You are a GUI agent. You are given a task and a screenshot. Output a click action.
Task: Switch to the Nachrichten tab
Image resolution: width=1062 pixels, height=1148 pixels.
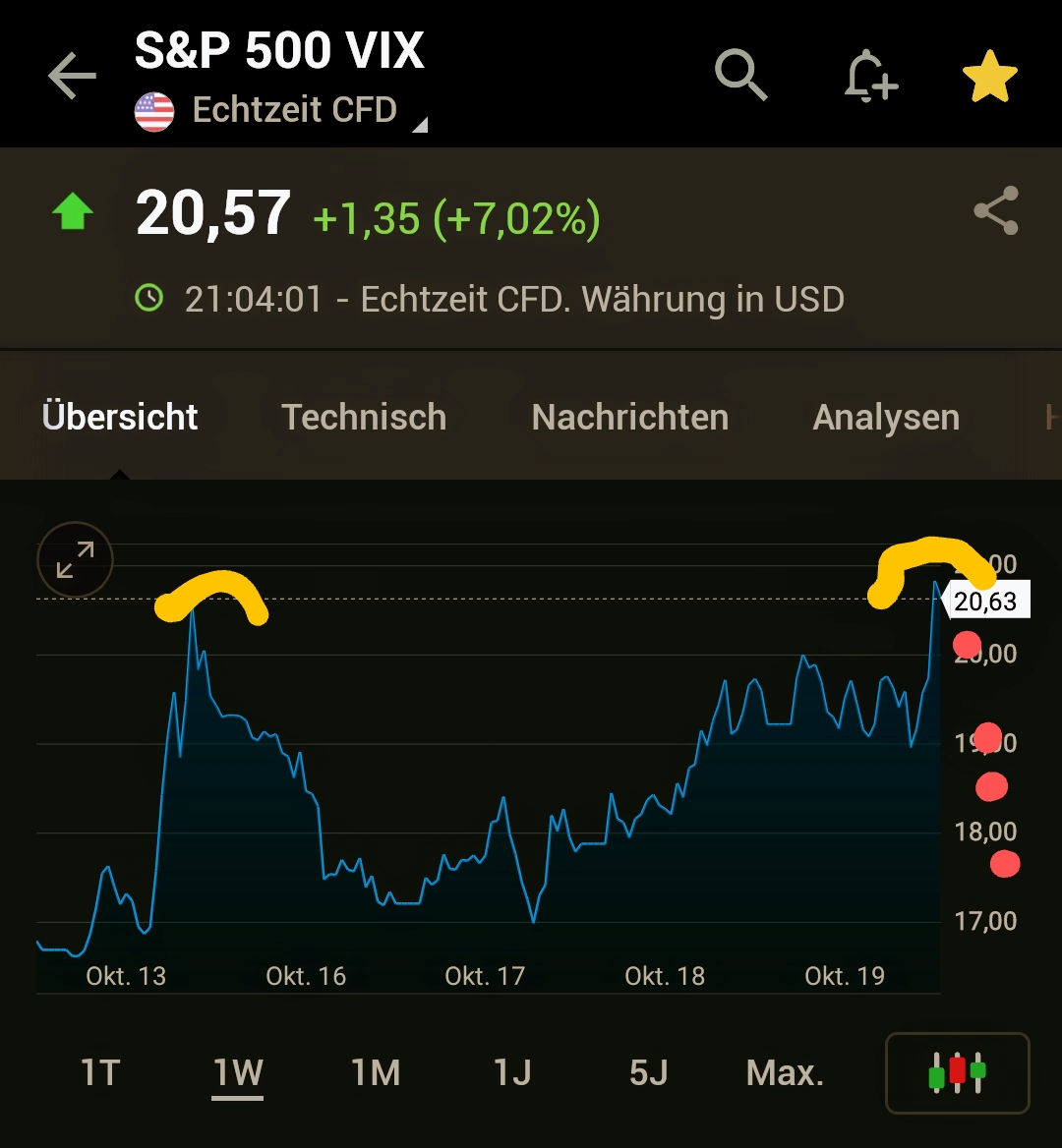click(629, 418)
